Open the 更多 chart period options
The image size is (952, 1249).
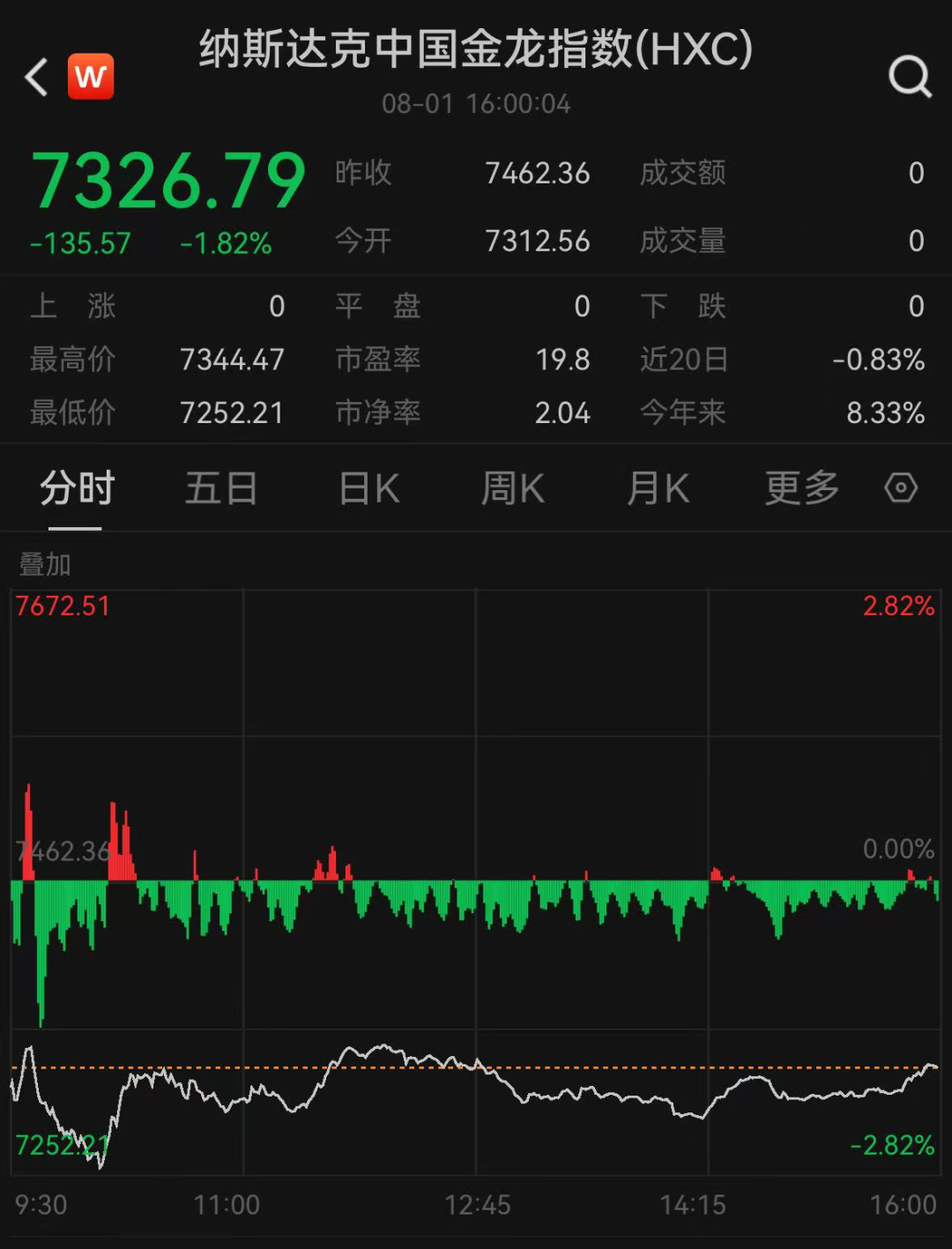(801, 488)
